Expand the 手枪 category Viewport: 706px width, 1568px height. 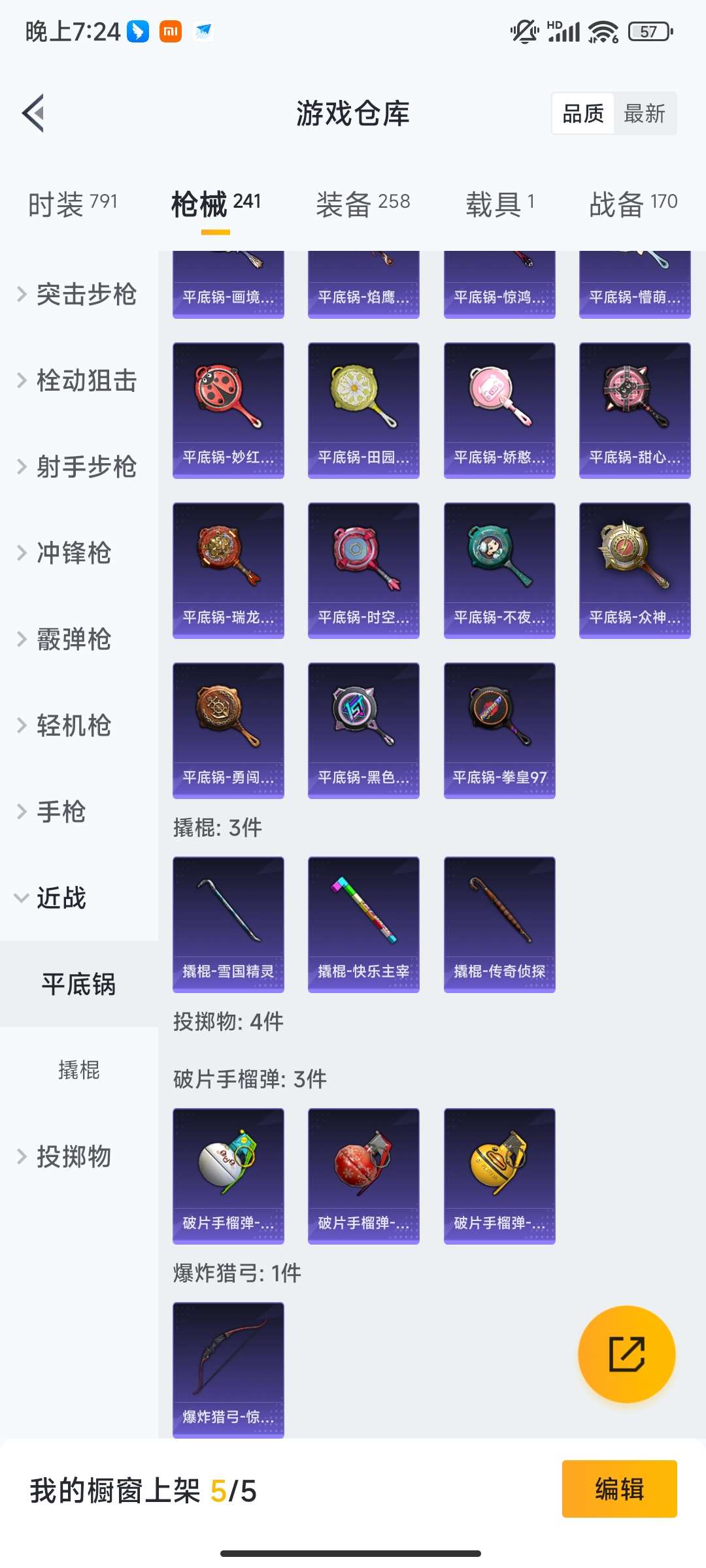(61, 812)
